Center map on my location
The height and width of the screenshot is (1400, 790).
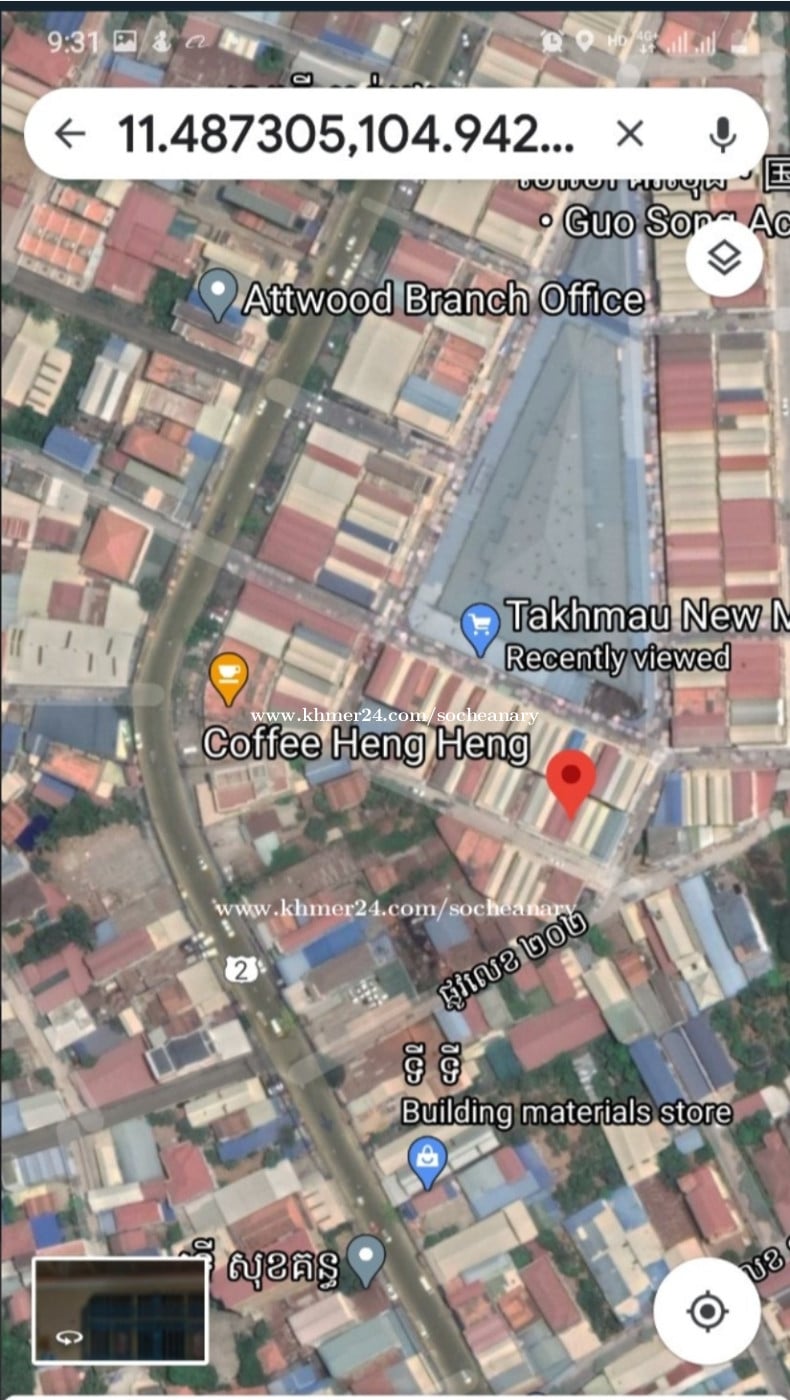tap(707, 1311)
